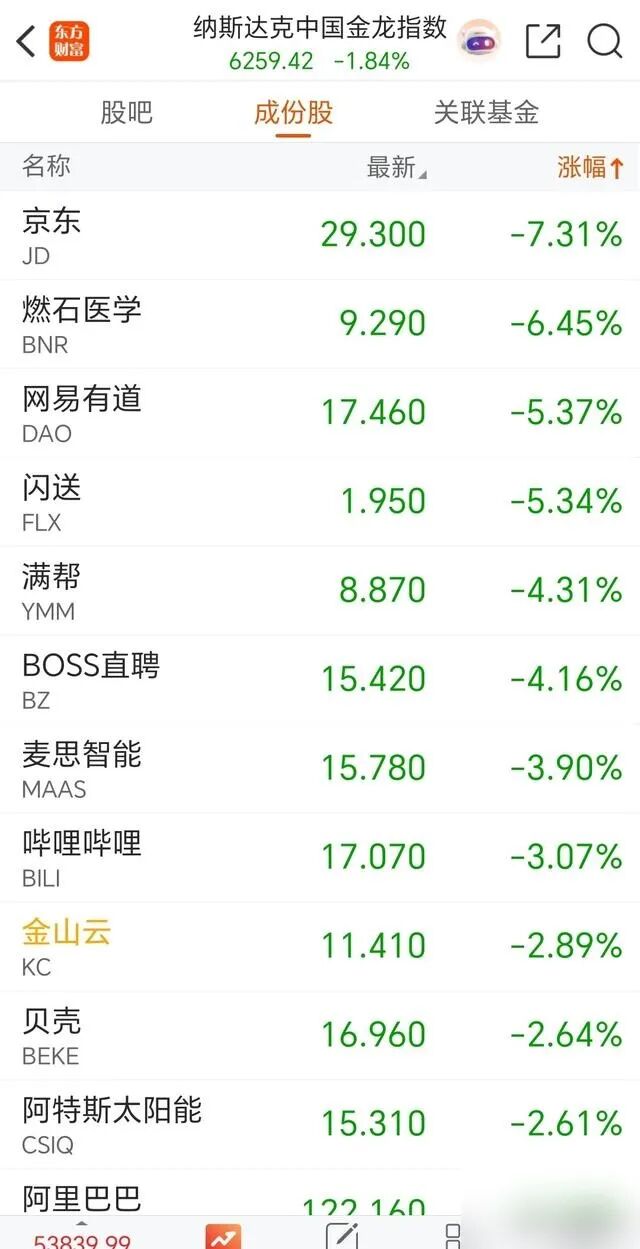Open the 贝壳 BEKE stock row
Viewport: 640px width, 1249px height.
point(320,1036)
